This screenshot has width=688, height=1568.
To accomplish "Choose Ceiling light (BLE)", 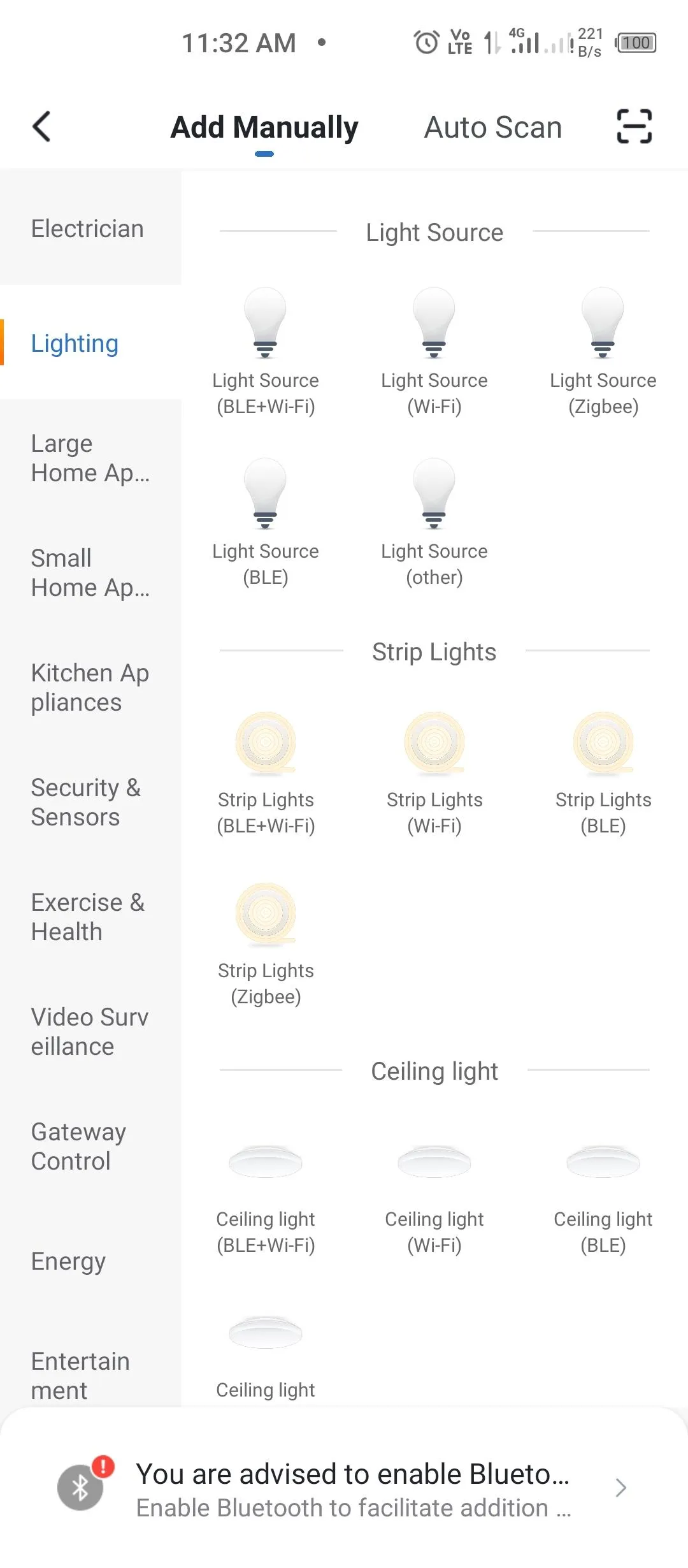I will coord(603,1198).
